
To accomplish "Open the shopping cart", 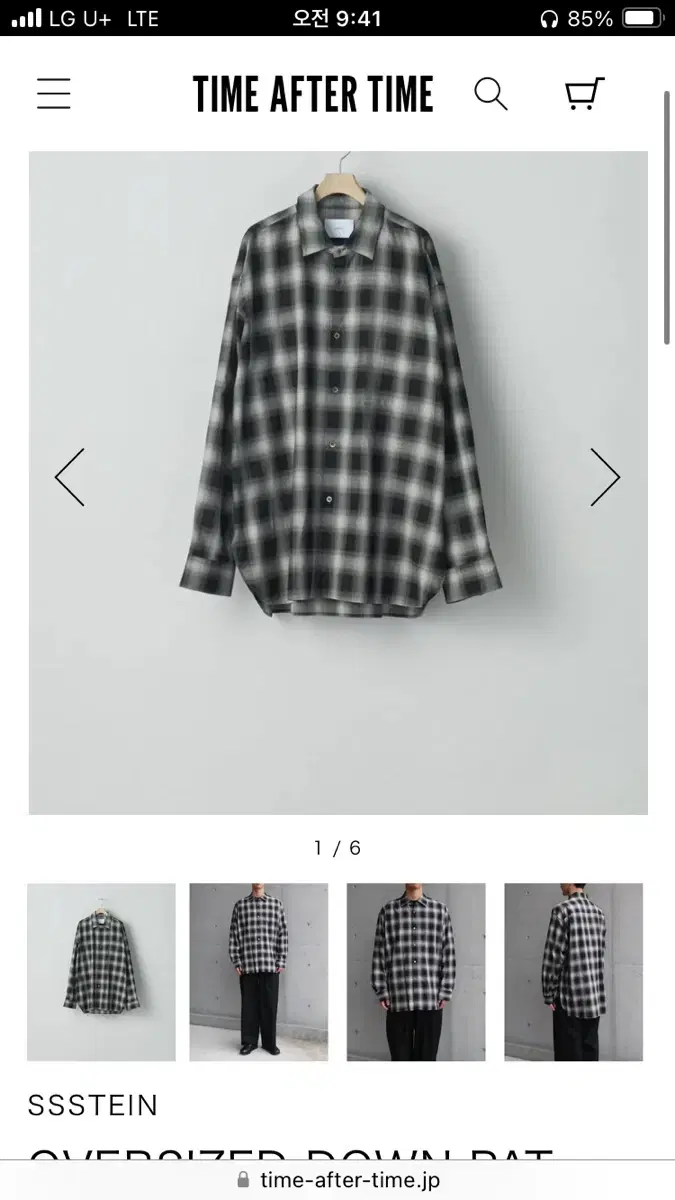I will tap(584, 94).
